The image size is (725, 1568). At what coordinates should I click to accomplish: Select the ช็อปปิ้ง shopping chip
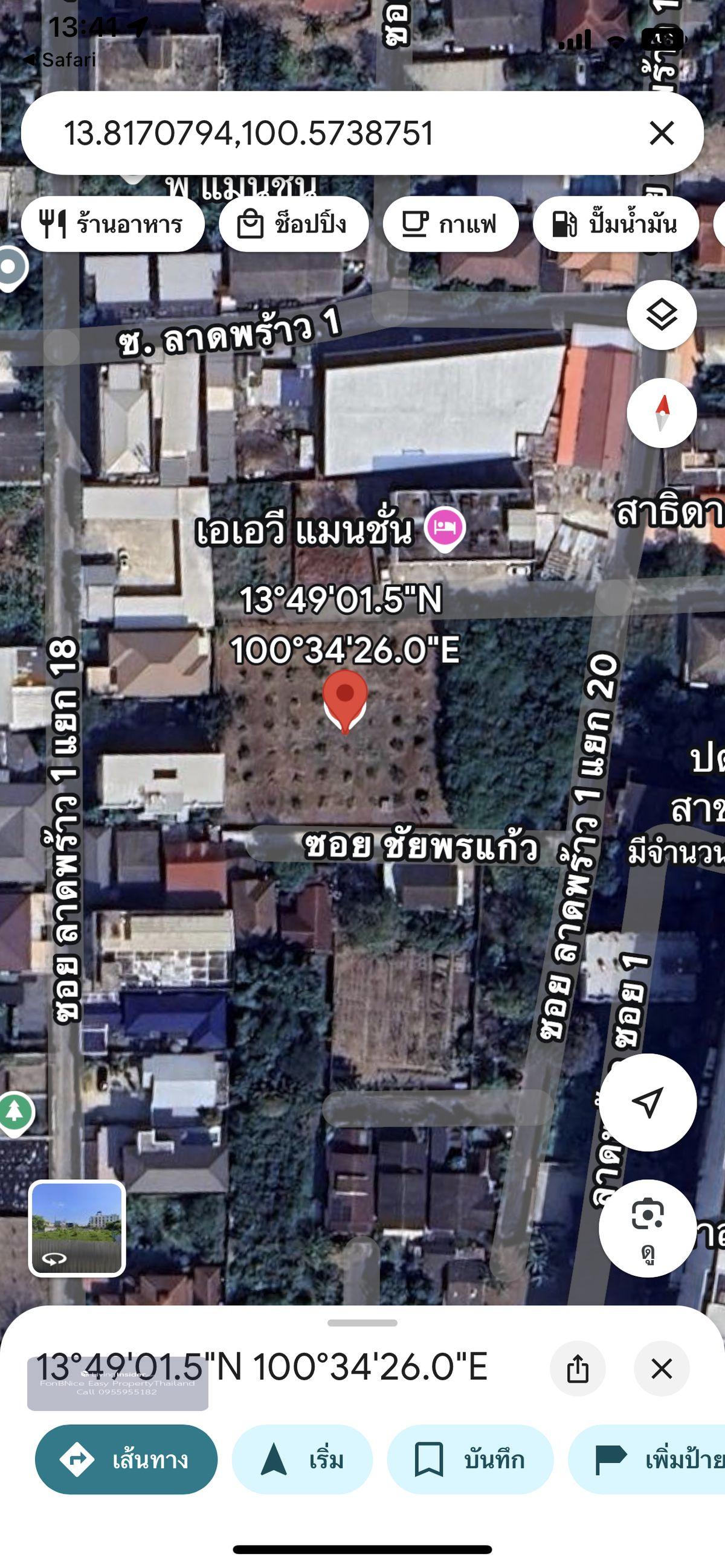294,224
